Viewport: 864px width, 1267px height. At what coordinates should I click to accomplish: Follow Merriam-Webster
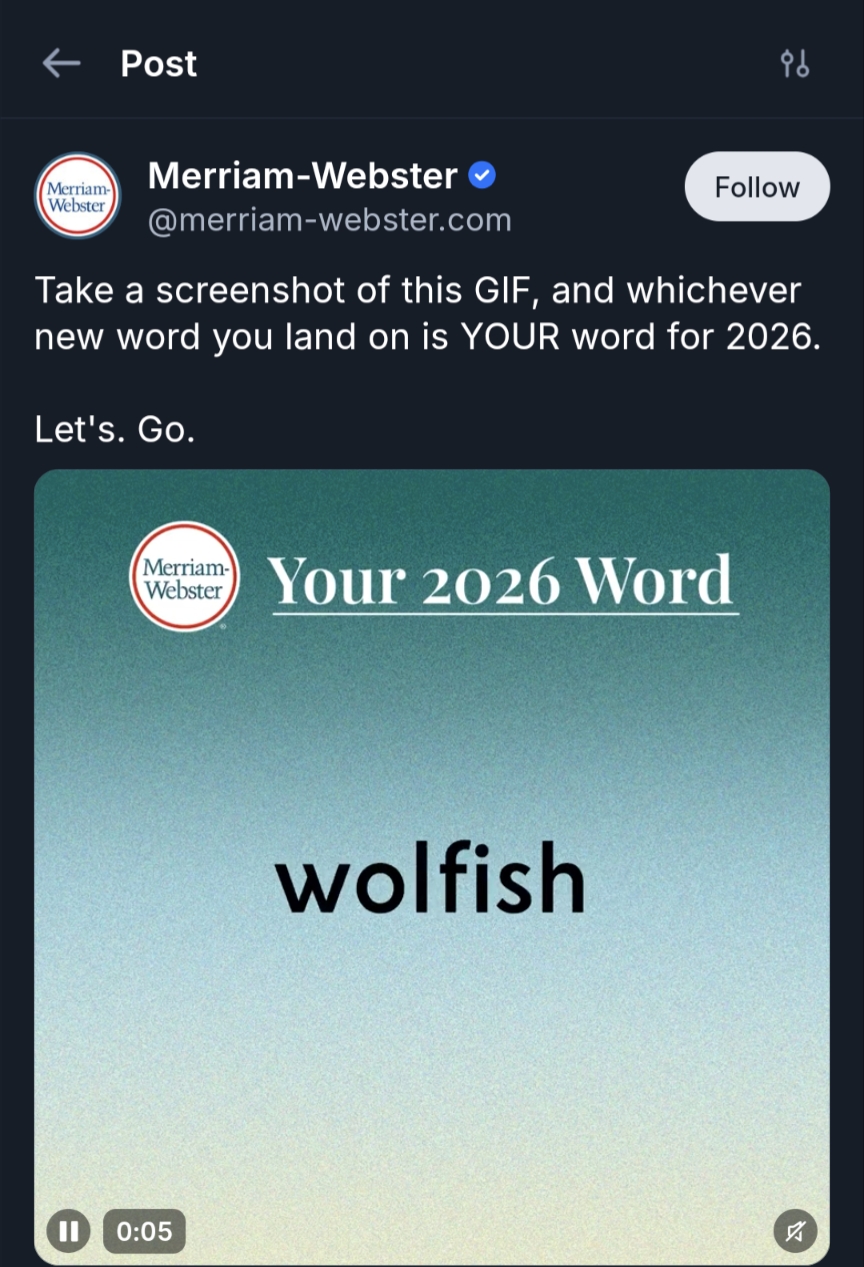(x=756, y=187)
